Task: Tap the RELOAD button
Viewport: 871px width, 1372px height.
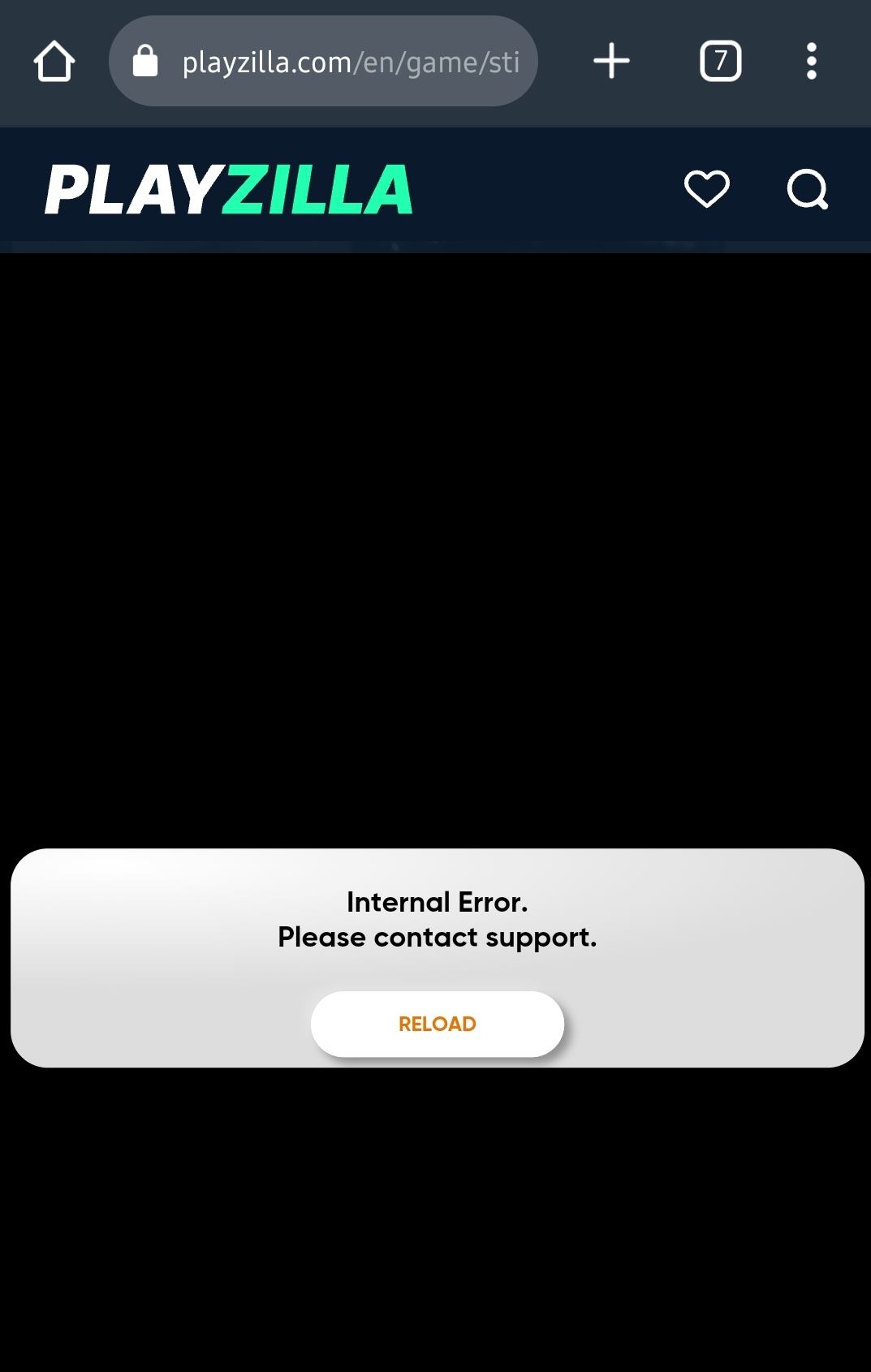Action: (437, 1024)
